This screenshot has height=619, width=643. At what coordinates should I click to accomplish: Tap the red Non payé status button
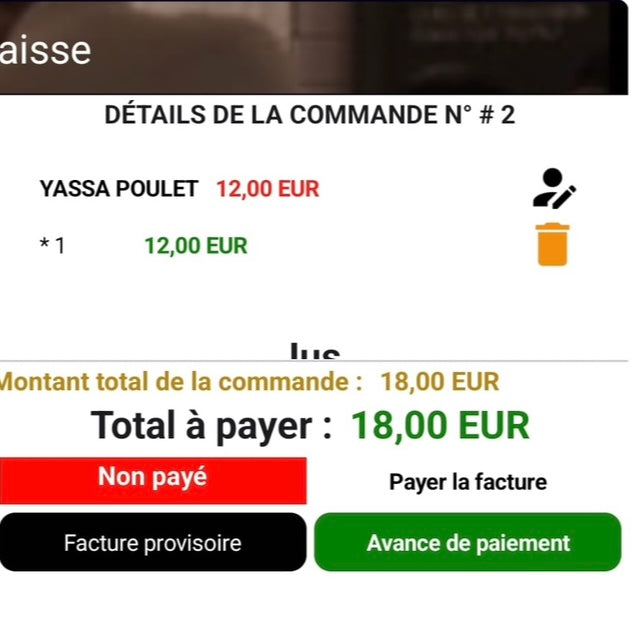(x=152, y=479)
